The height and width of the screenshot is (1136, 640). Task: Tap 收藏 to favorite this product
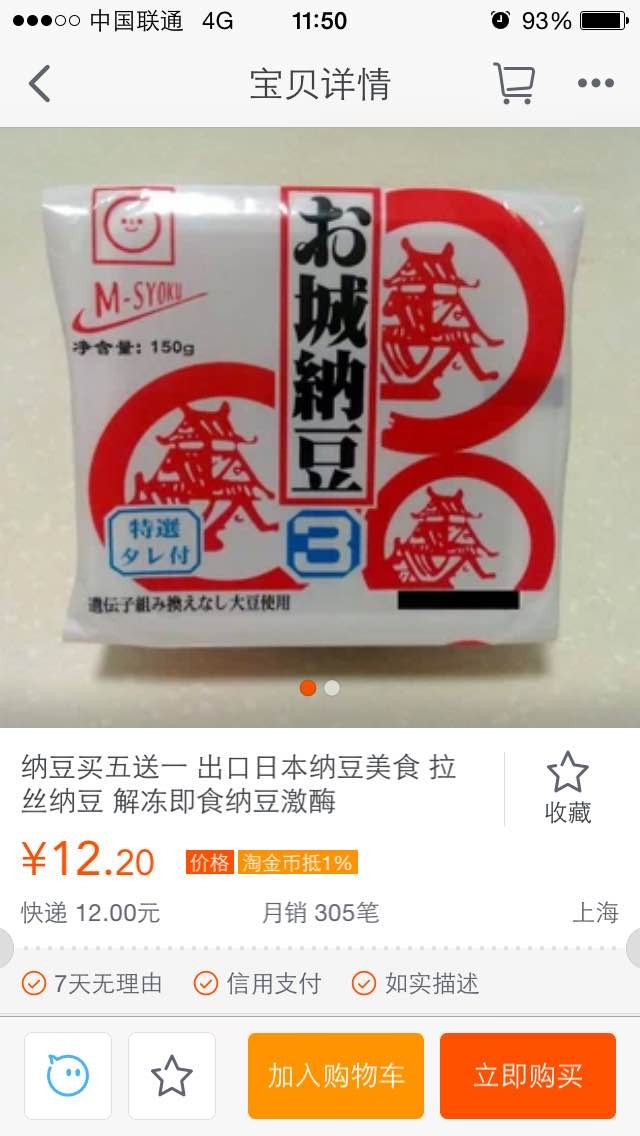point(568,788)
